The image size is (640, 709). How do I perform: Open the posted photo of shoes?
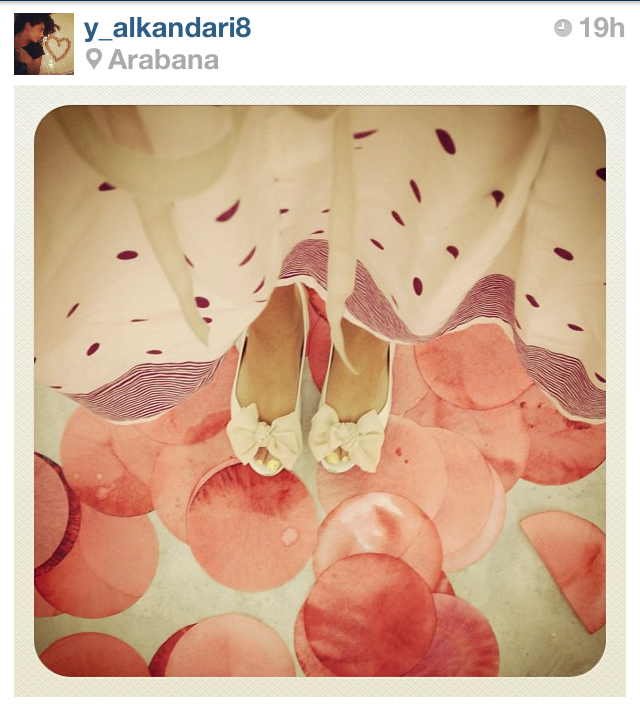[320, 390]
